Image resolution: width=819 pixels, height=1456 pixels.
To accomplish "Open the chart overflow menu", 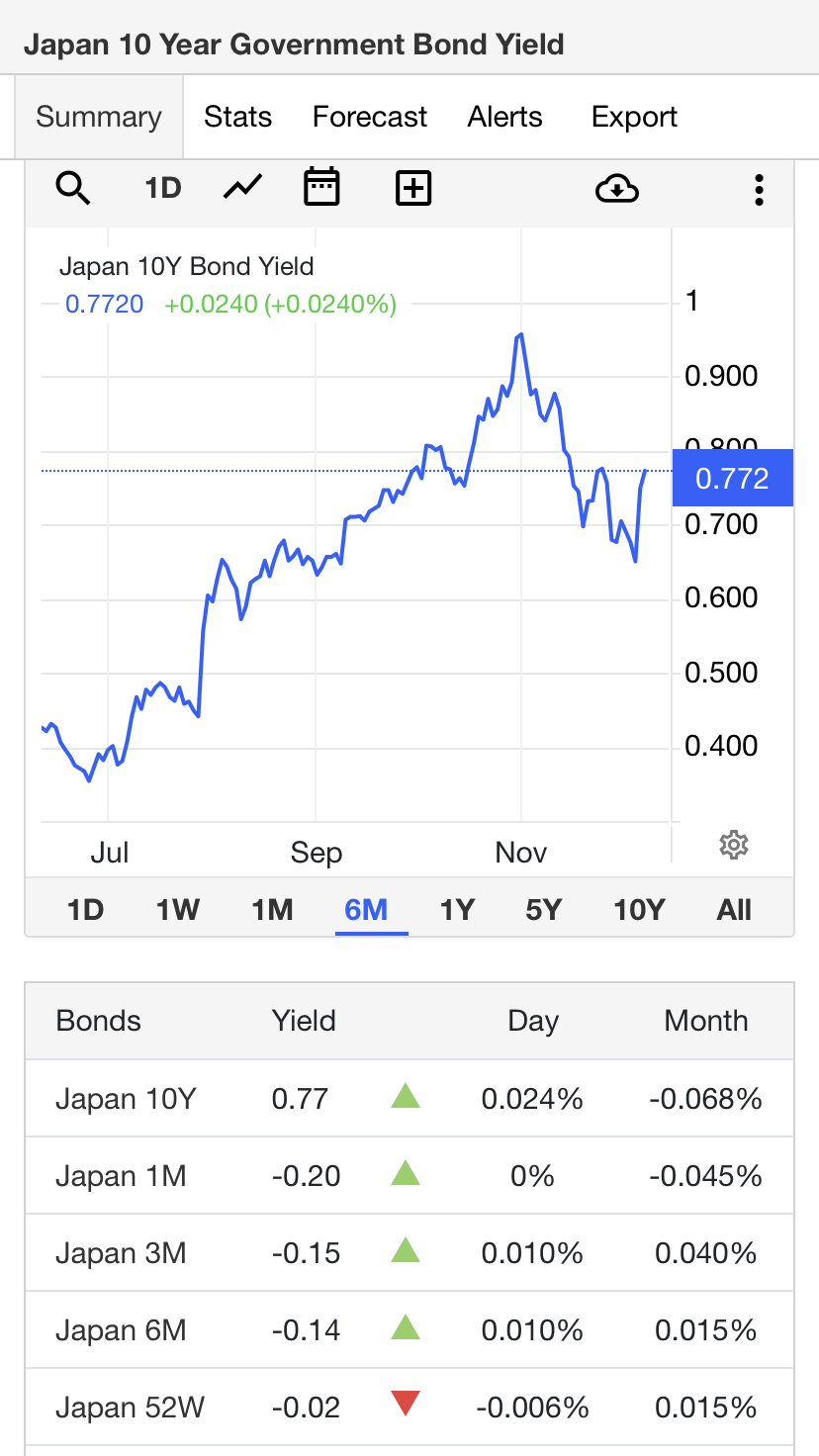I will tap(759, 189).
